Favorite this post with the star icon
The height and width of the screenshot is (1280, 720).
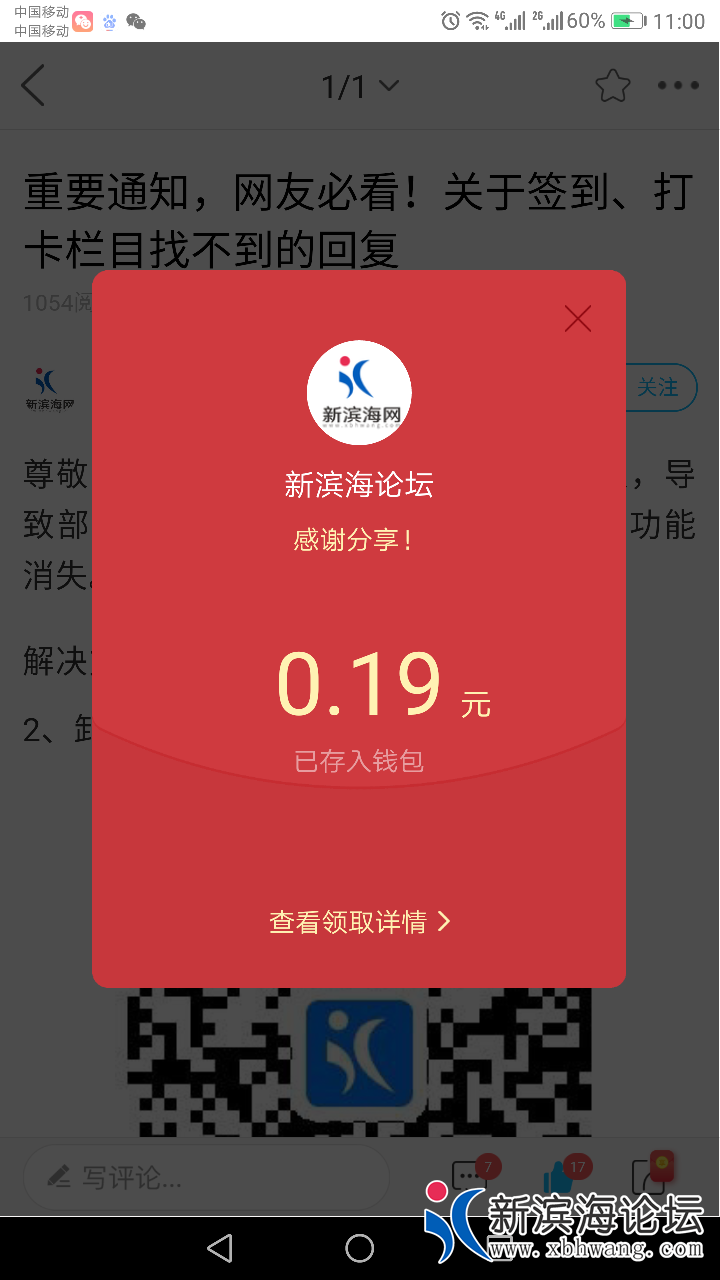[613, 86]
